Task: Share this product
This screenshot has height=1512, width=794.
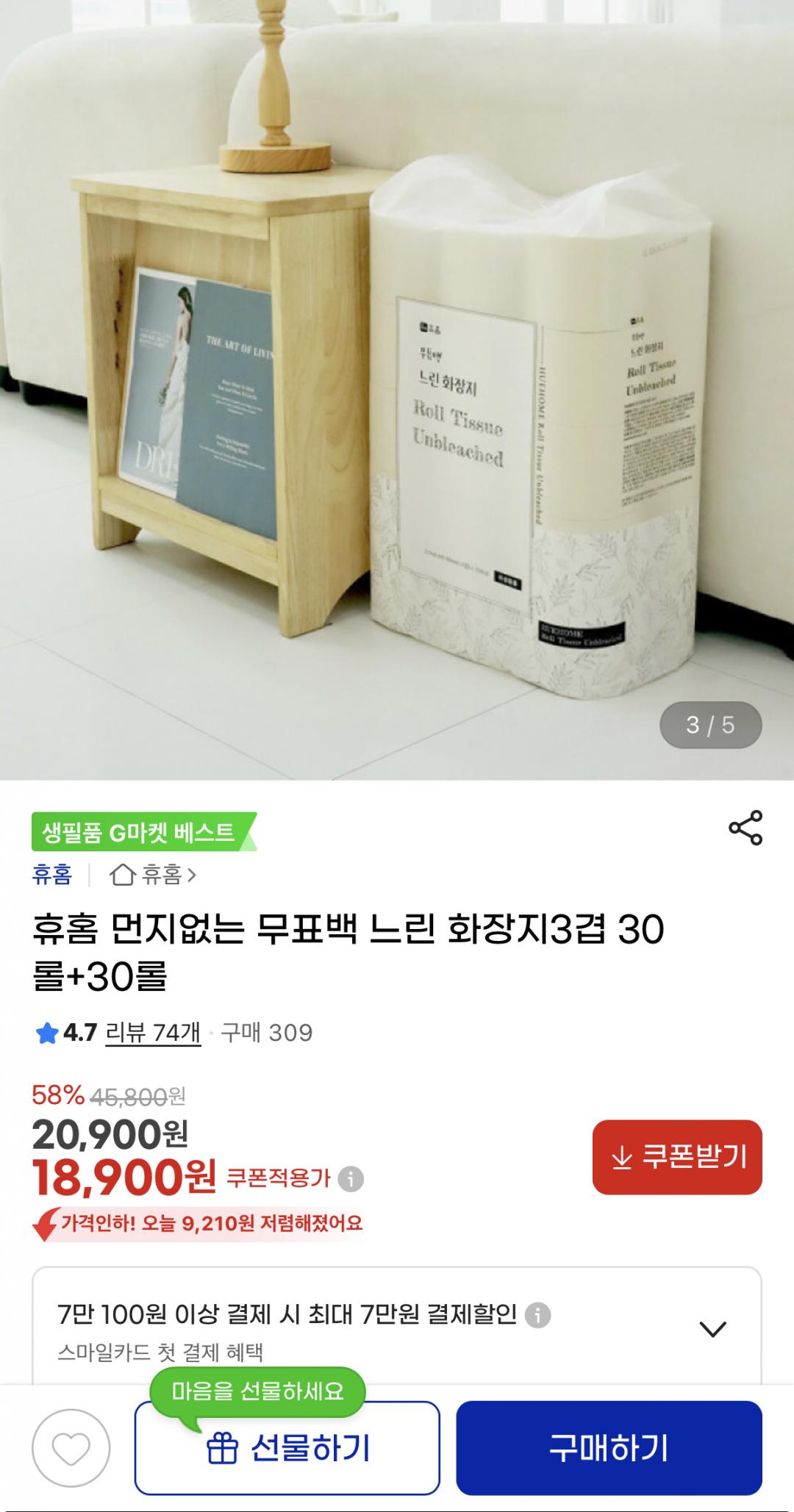Action: coord(745,828)
